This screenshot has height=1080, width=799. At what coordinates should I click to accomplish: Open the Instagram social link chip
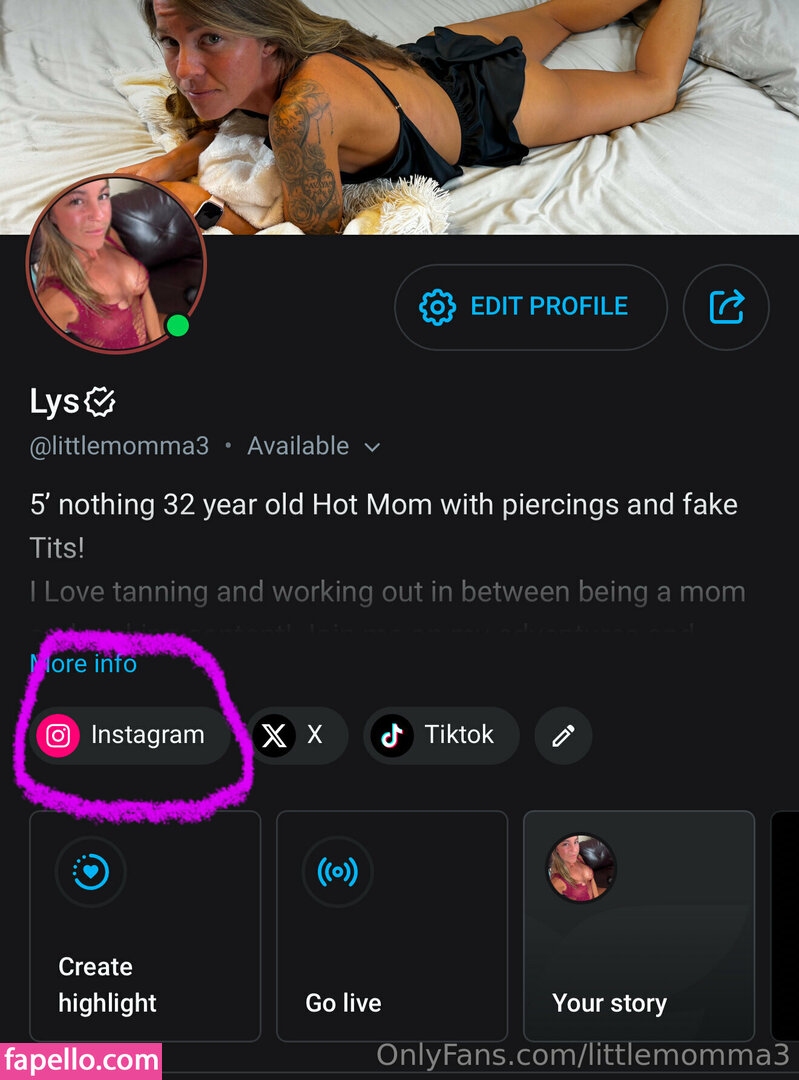[130, 736]
